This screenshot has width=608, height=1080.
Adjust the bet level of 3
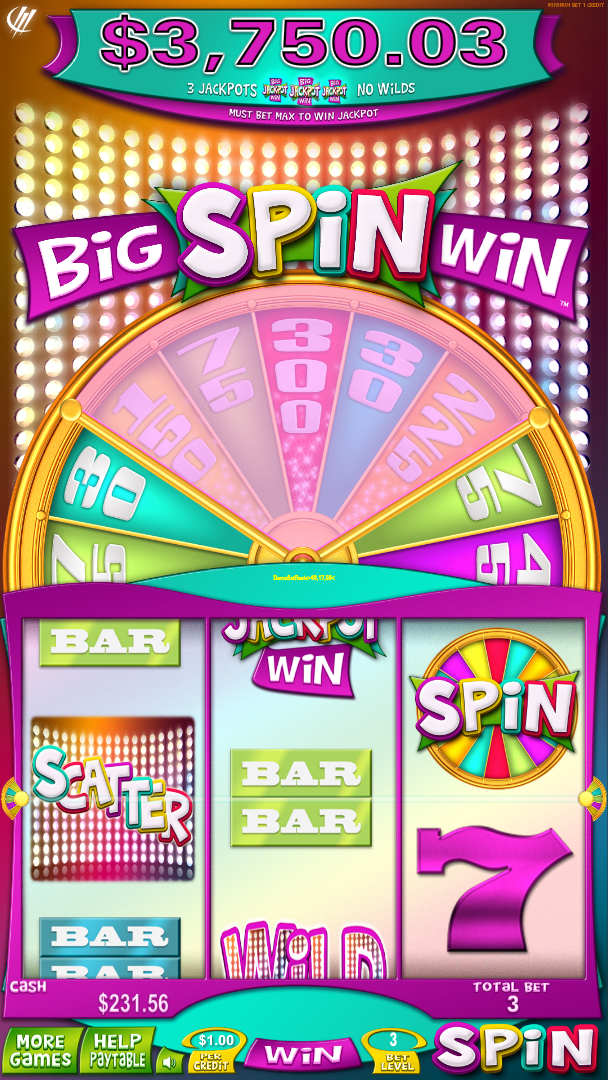pos(393,1050)
